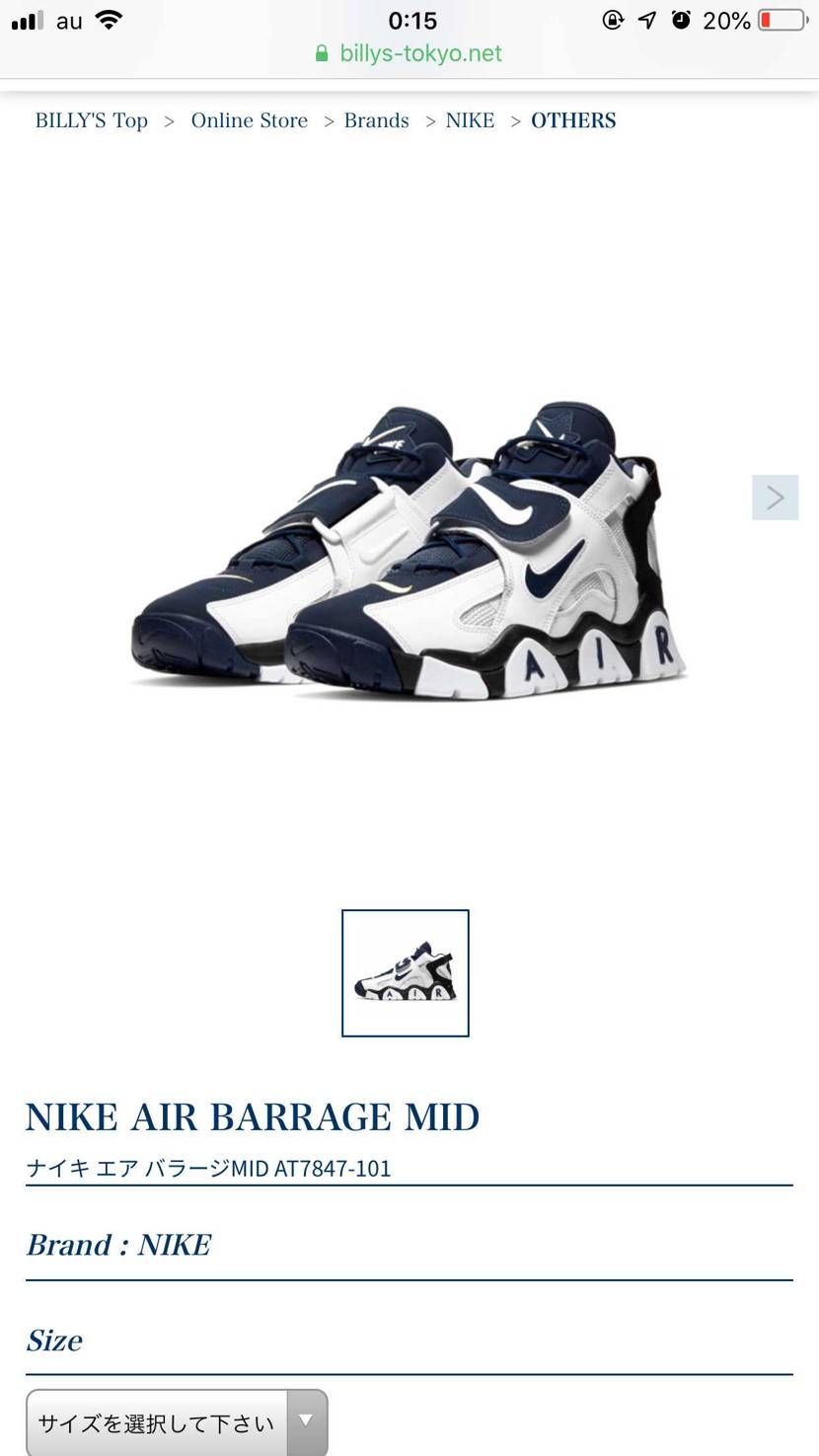Open the OTHERS breadcrumb category
The width and height of the screenshot is (819, 1456).
pyautogui.click(x=573, y=120)
